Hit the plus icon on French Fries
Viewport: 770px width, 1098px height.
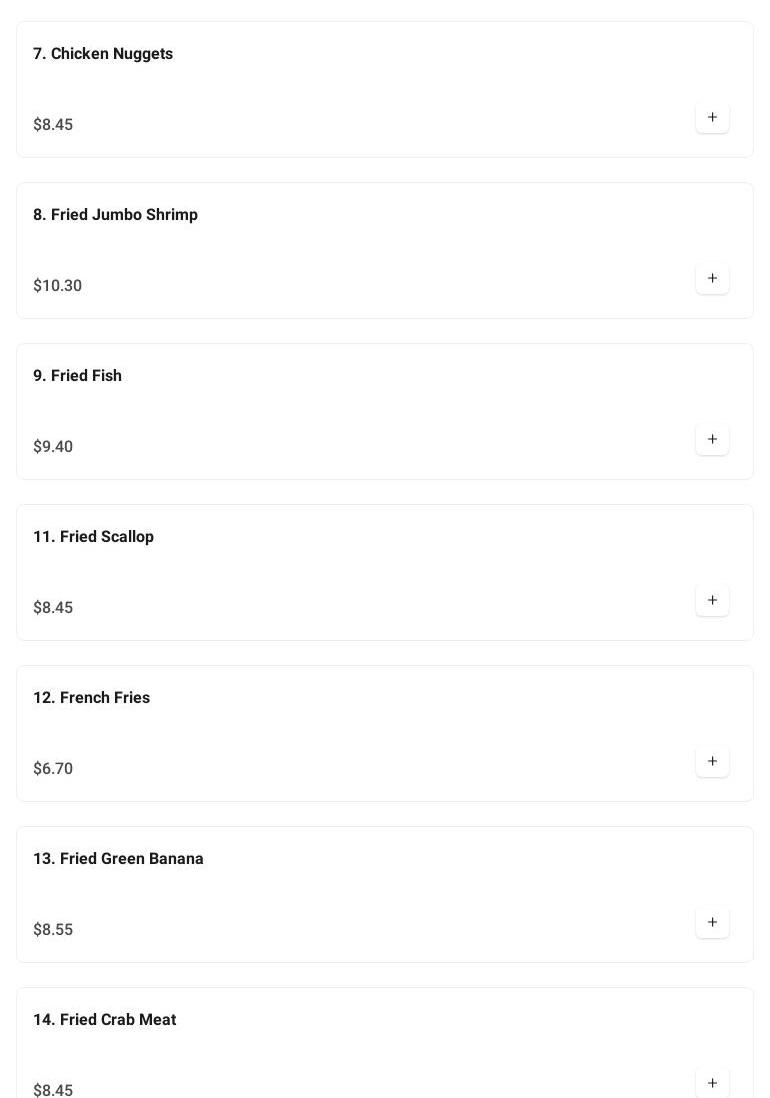pyautogui.click(x=712, y=762)
